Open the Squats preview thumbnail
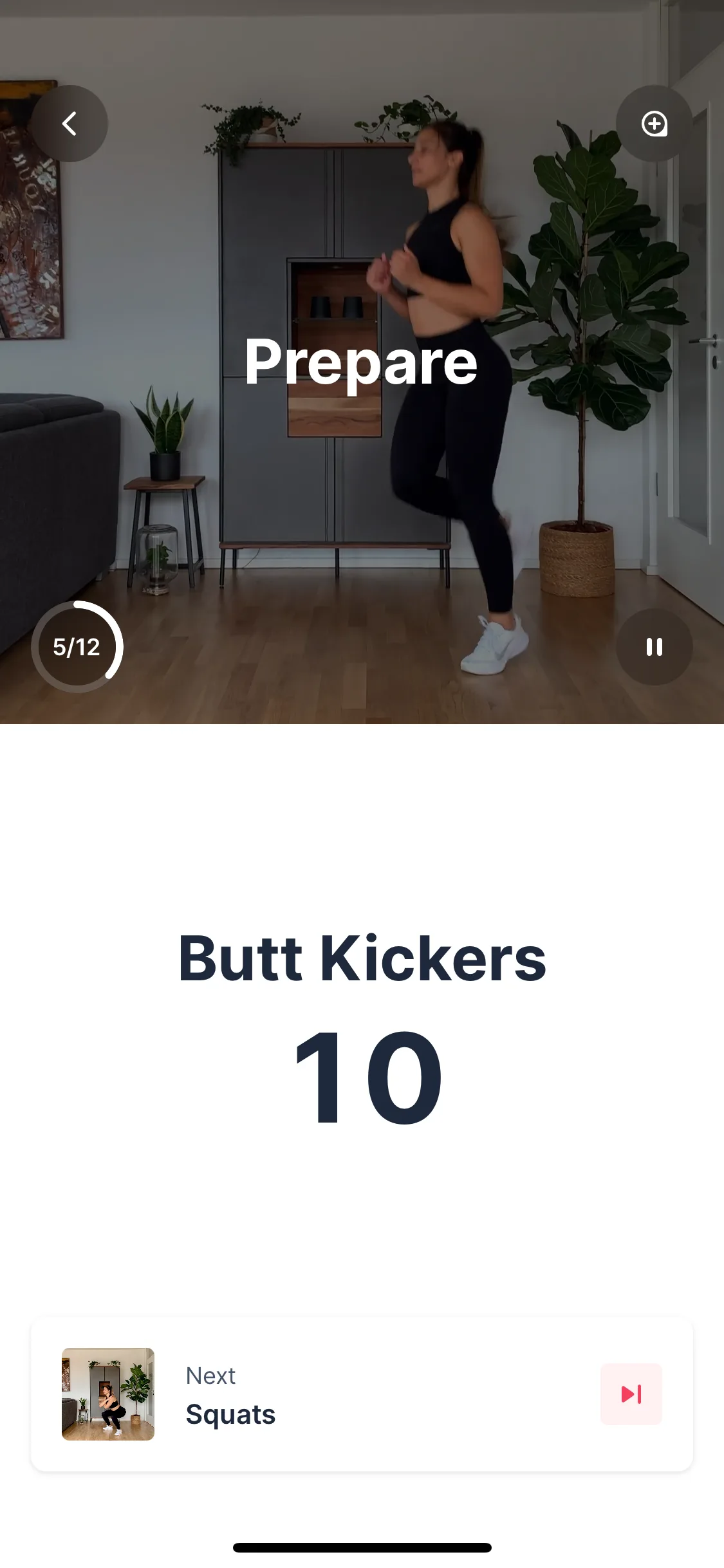The image size is (724, 1568). click(x=108, y=1394)
